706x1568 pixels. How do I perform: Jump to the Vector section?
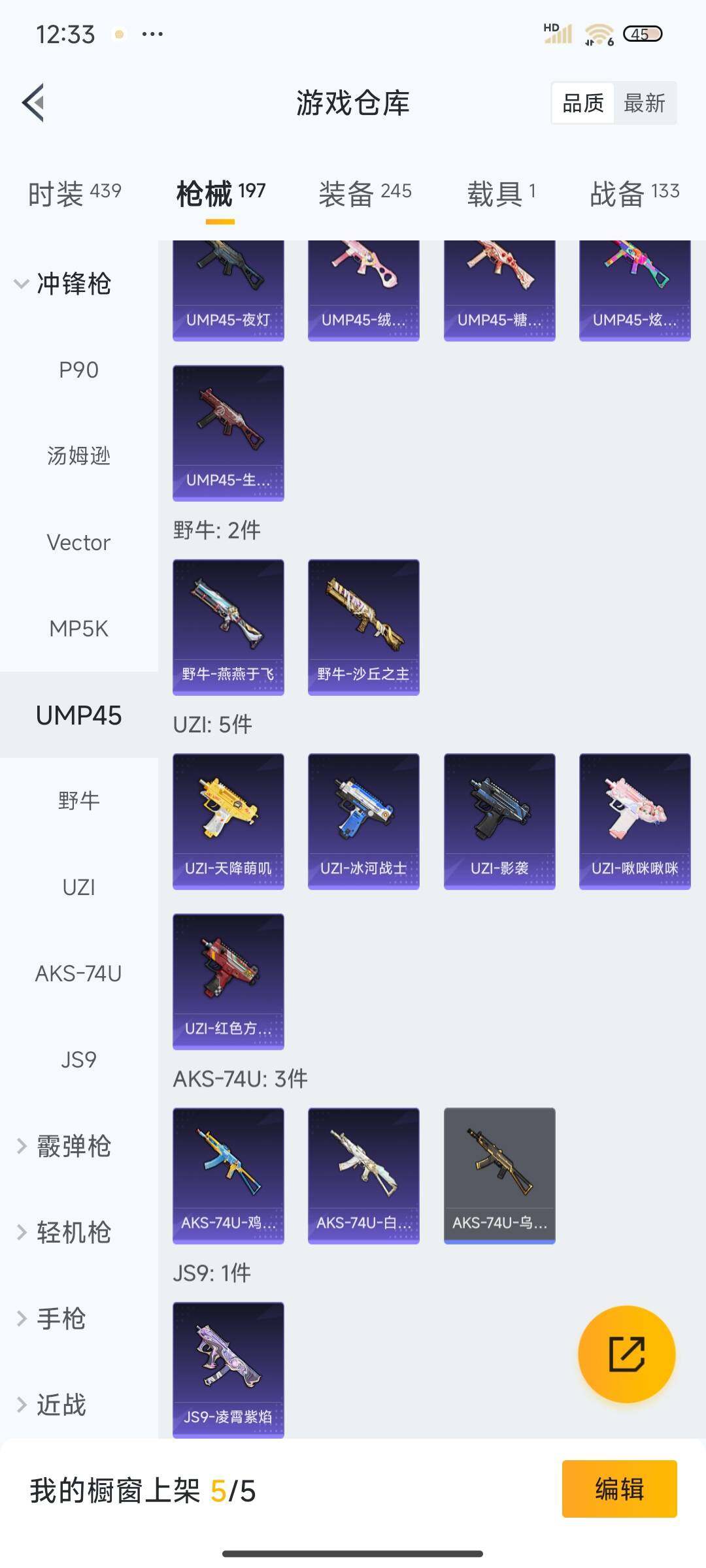tap(78, 542)
